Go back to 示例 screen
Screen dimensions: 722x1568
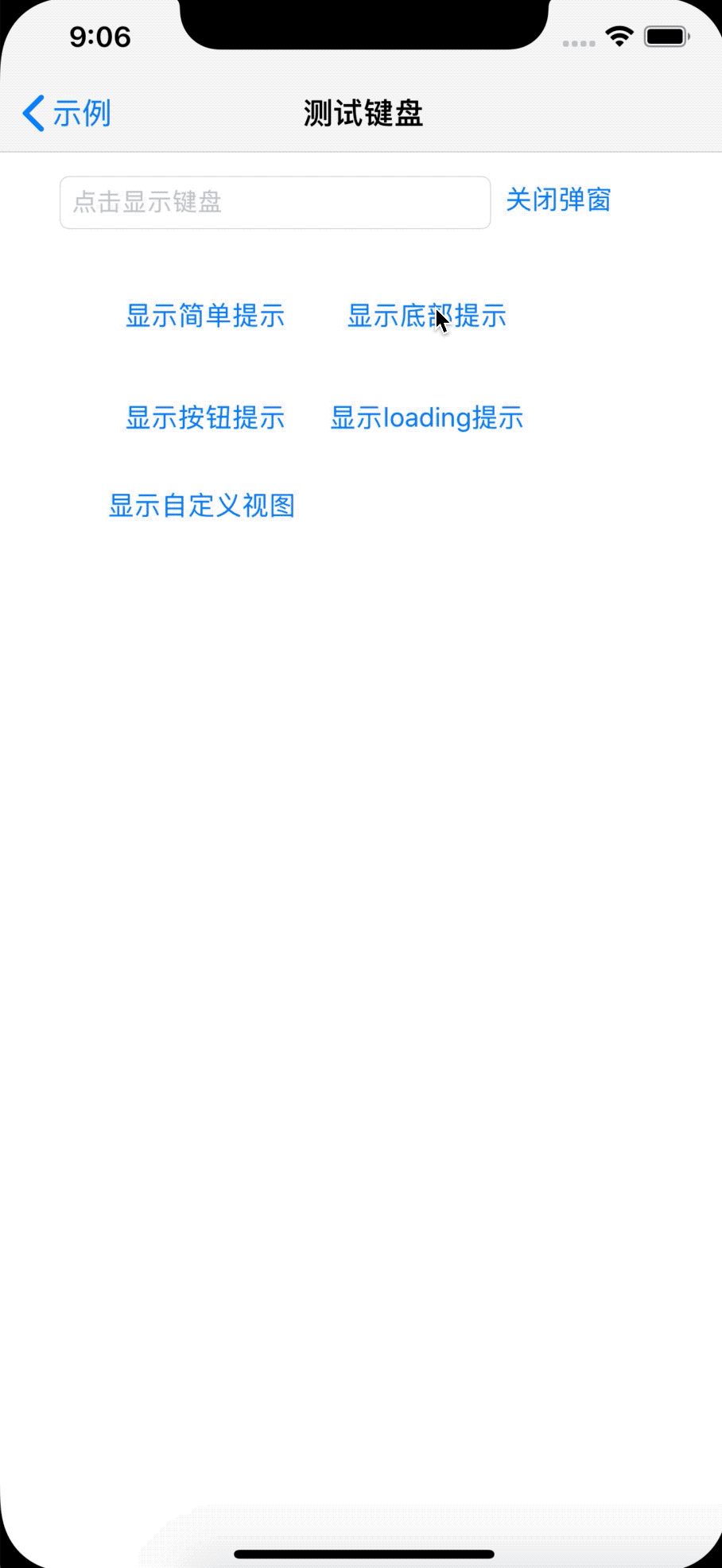point(67,114)
